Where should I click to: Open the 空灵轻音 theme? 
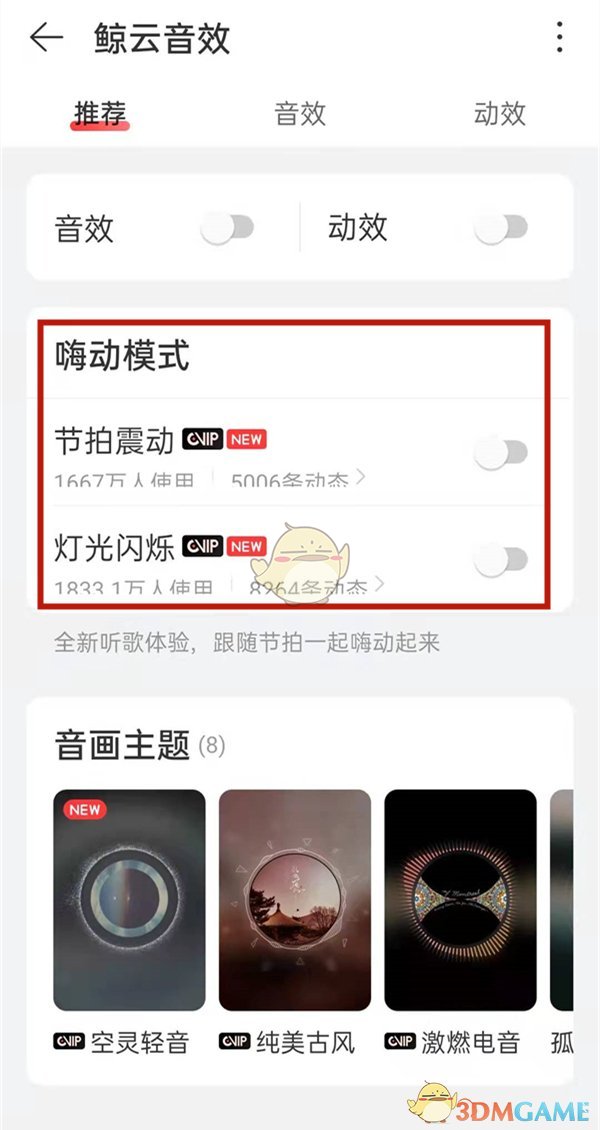pos(129,900)
